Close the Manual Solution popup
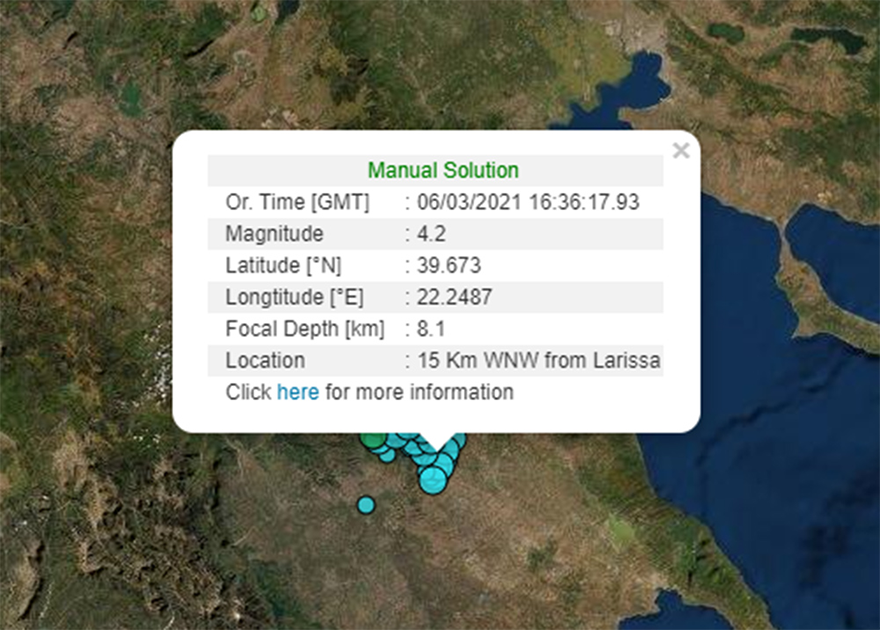This screenshot has width=880, height=630. [681, 151]
